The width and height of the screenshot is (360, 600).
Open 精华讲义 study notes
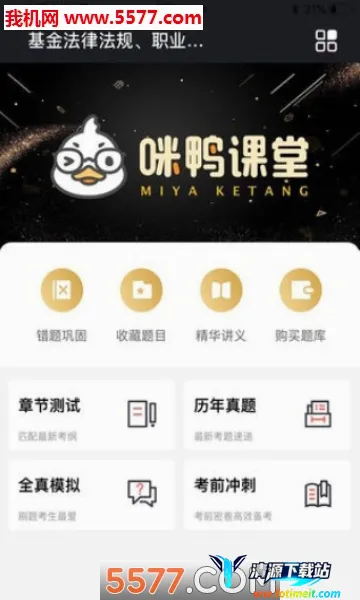coord(221,305)
